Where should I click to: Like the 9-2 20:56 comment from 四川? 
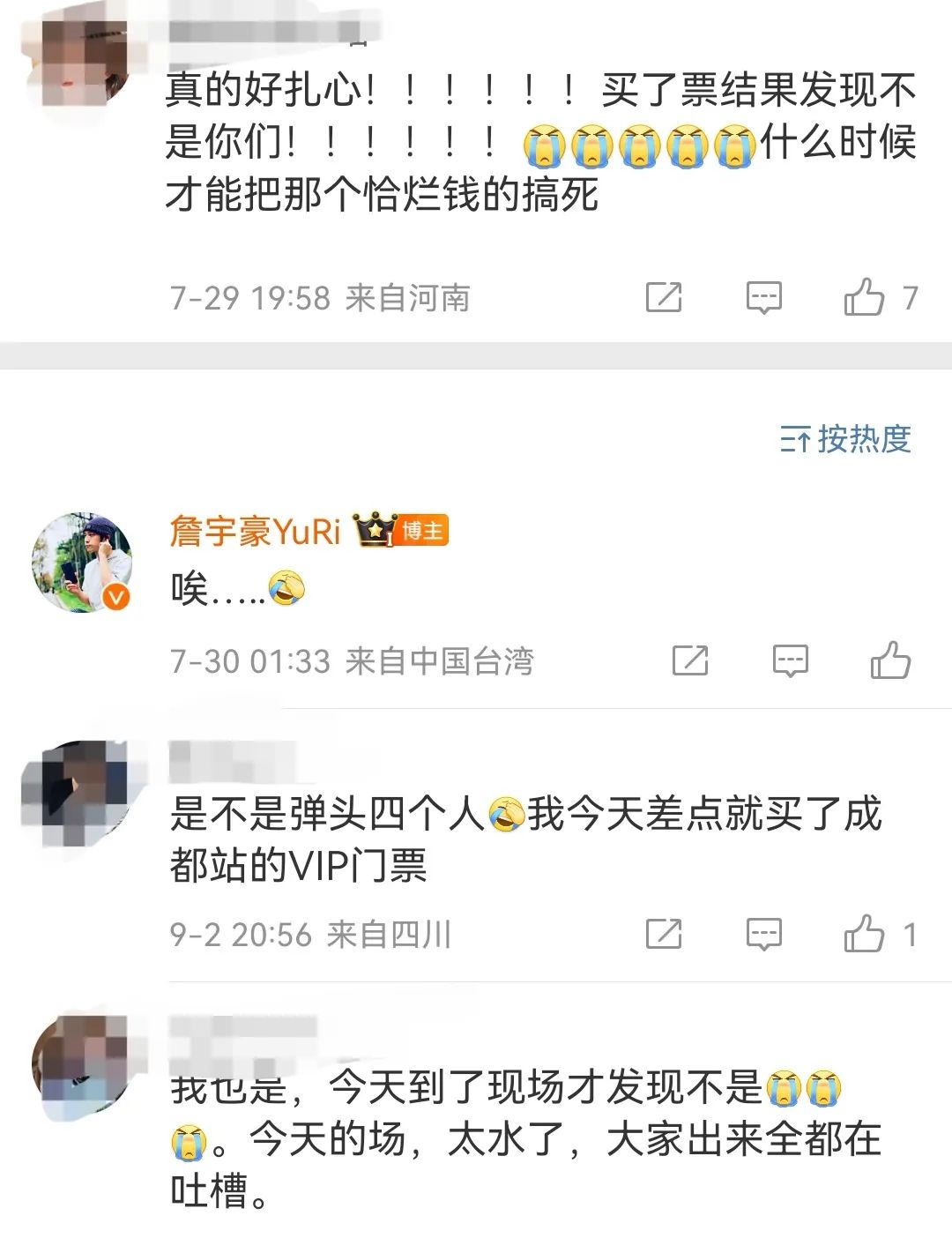(864, 935)
